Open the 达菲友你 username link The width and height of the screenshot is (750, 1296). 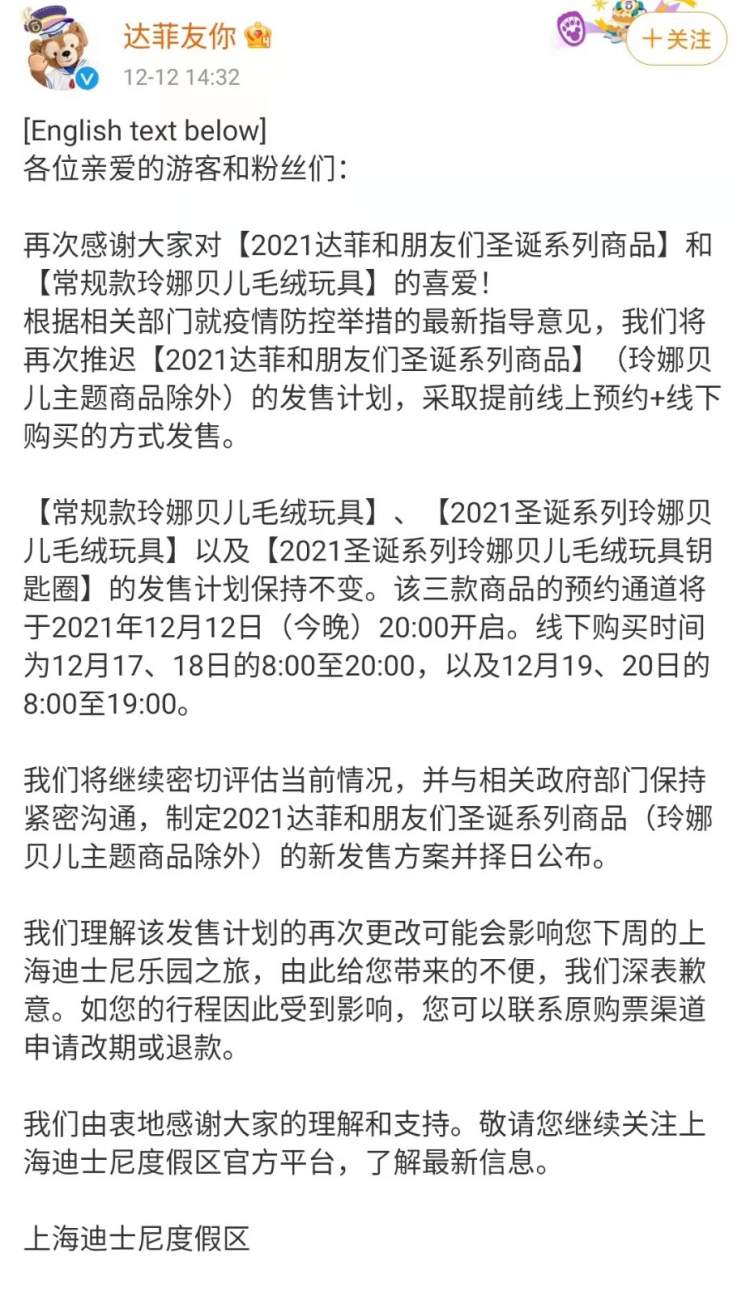(180, 37)
